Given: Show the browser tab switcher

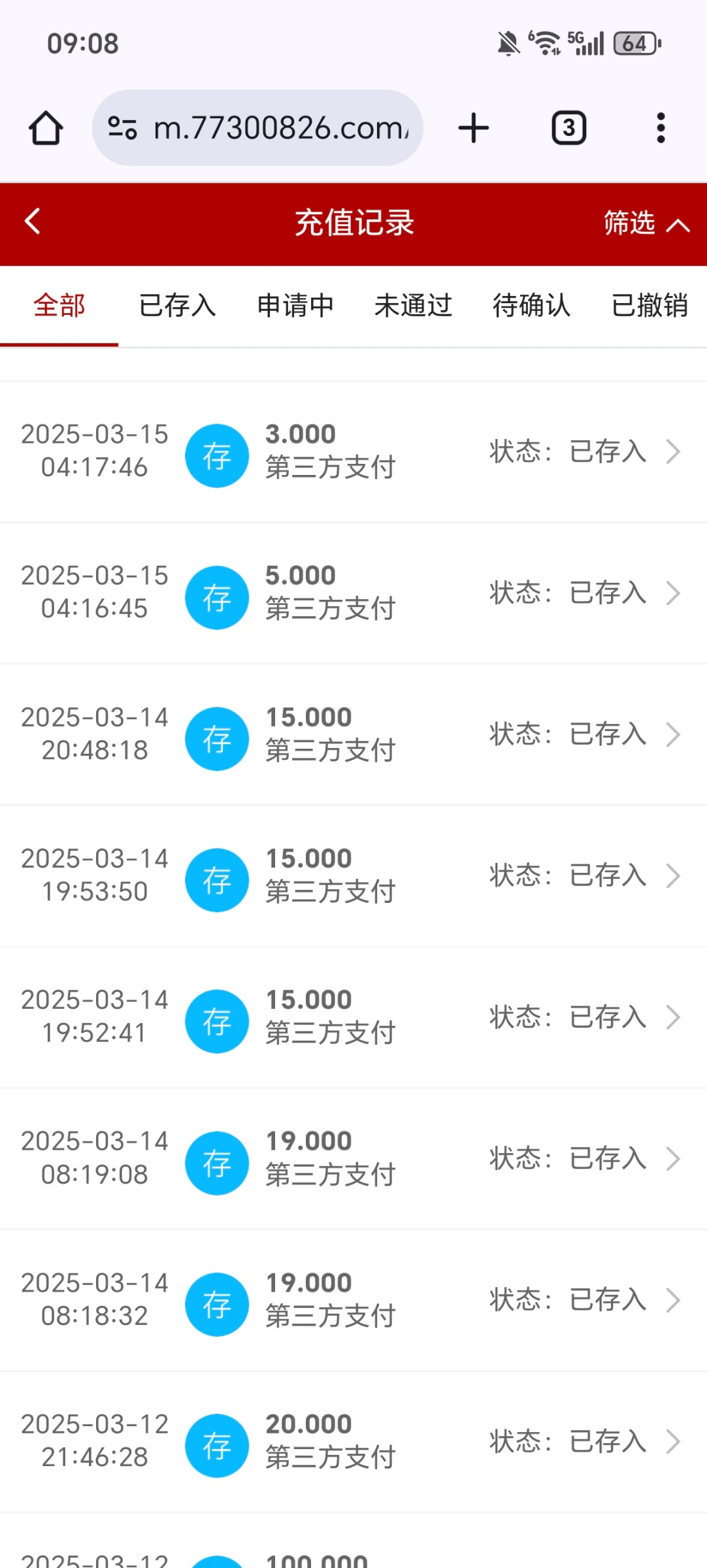Looking at the screenshot, I should [x=568, y=128].
